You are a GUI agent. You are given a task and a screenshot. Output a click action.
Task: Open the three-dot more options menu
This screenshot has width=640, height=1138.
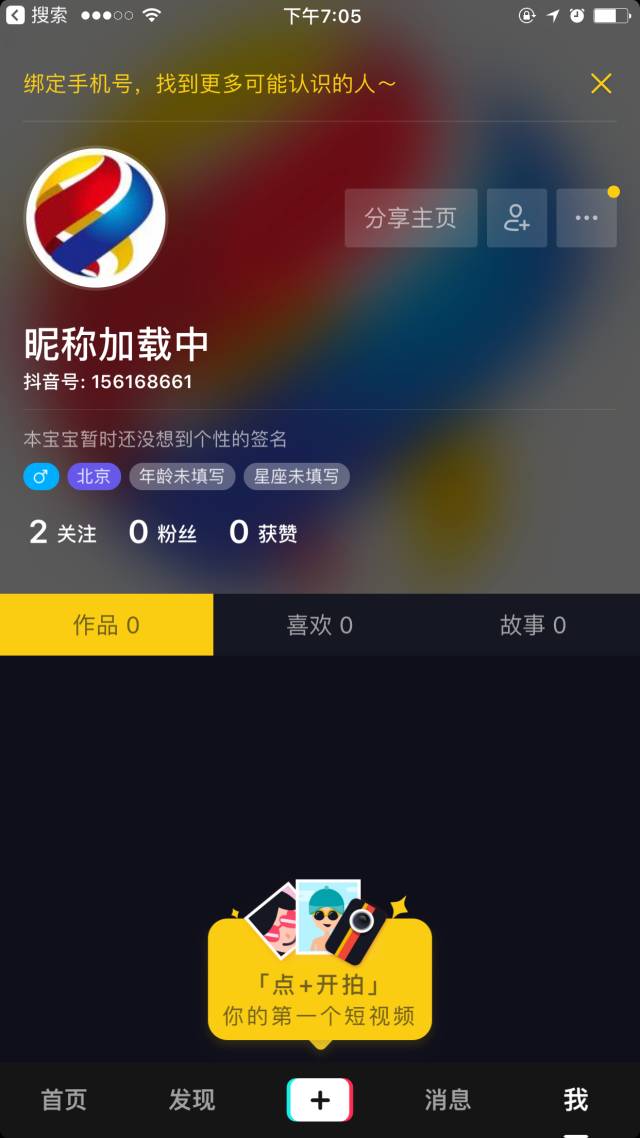pyautogui.click(x=587, y=218)
